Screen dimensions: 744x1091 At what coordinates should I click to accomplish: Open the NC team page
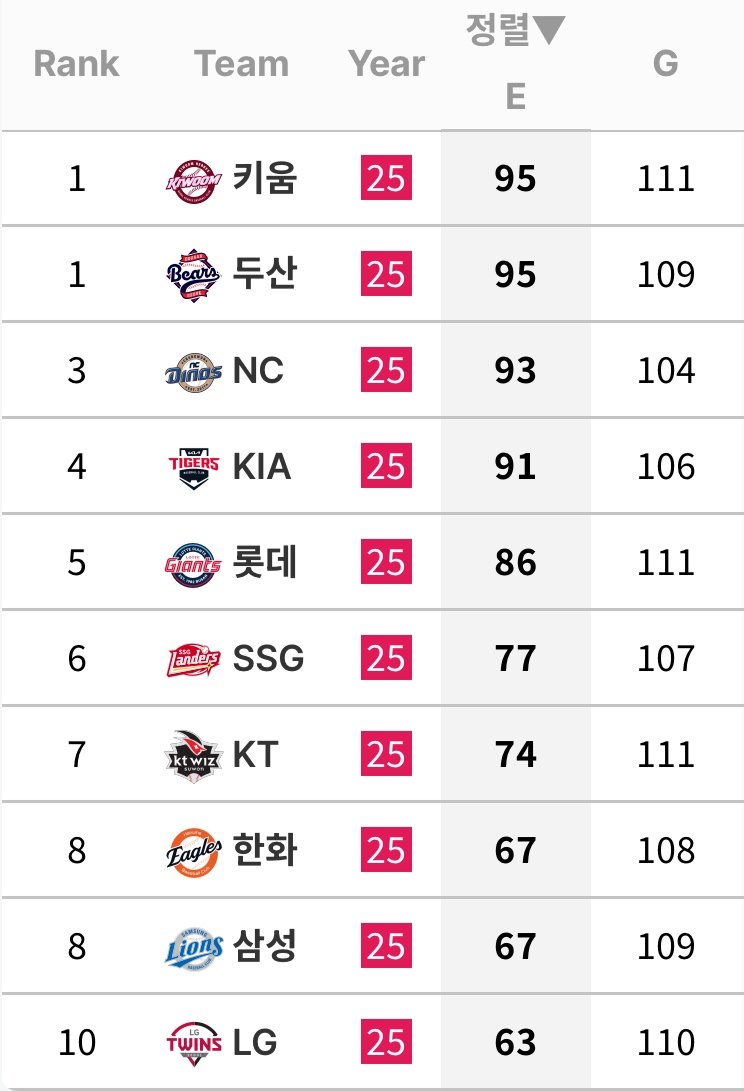pos(258,371)
